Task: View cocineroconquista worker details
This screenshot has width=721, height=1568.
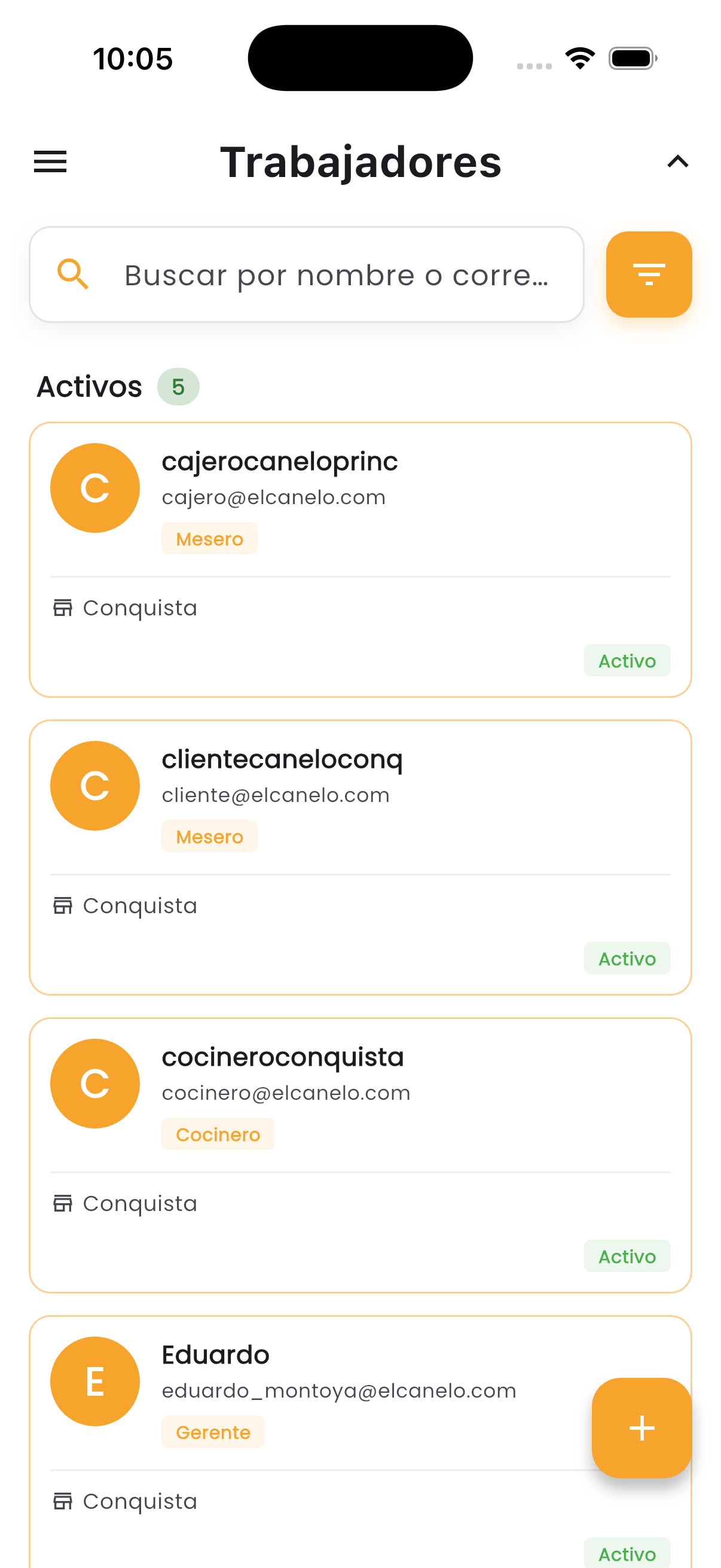Action: (x=360, y=1155)
